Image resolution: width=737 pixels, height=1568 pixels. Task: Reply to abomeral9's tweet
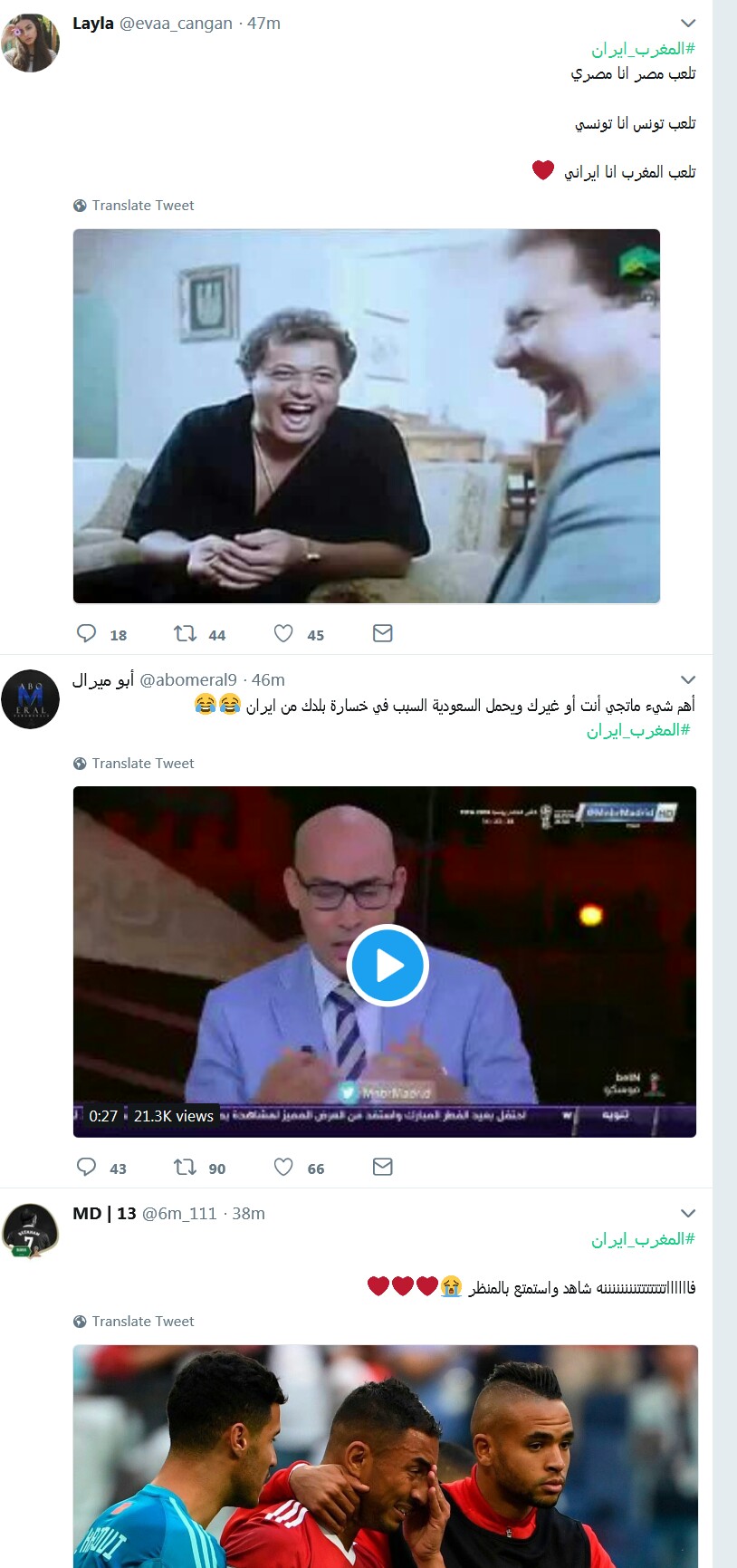tap(87, 1168)
